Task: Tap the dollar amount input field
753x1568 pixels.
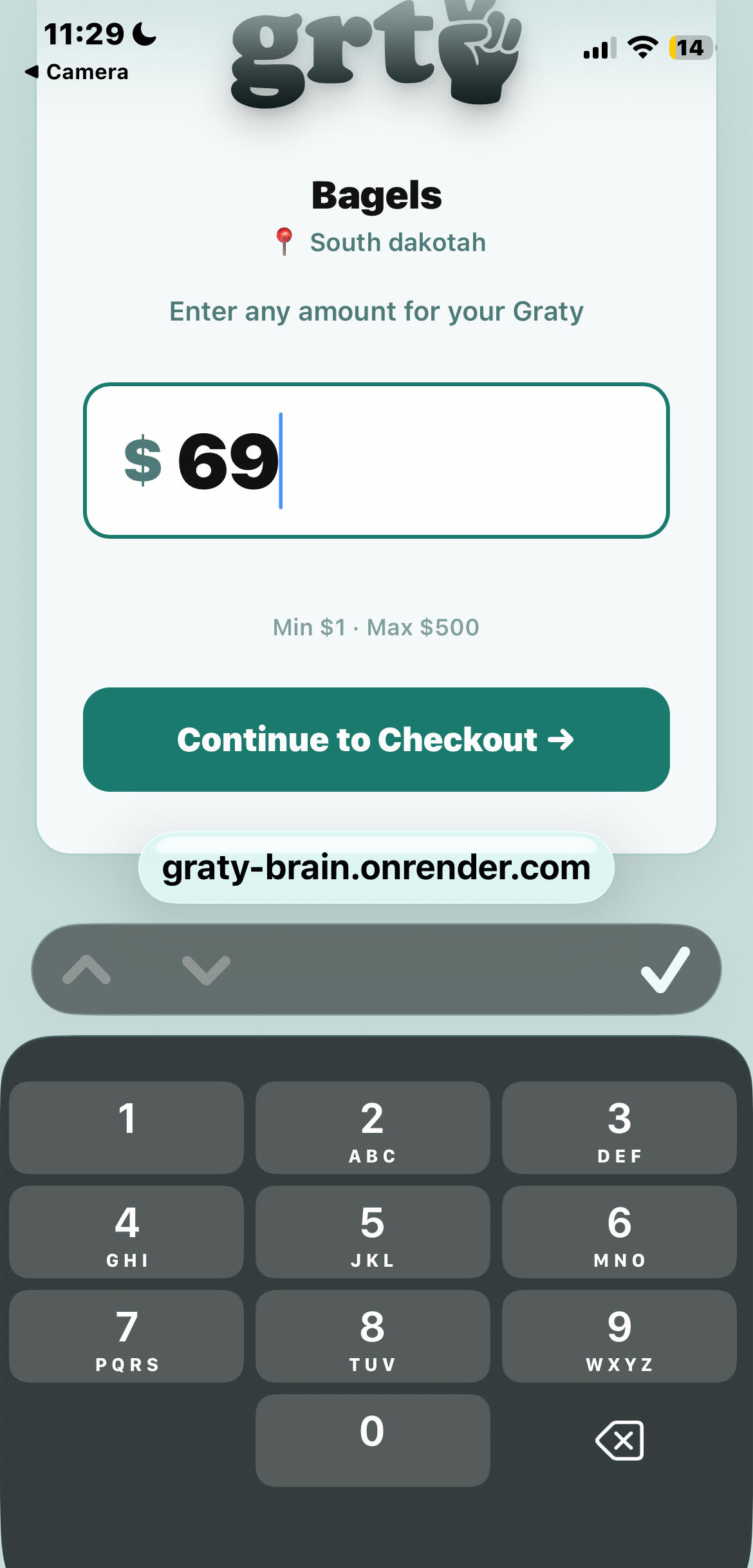Action: (x=376, y=460)
